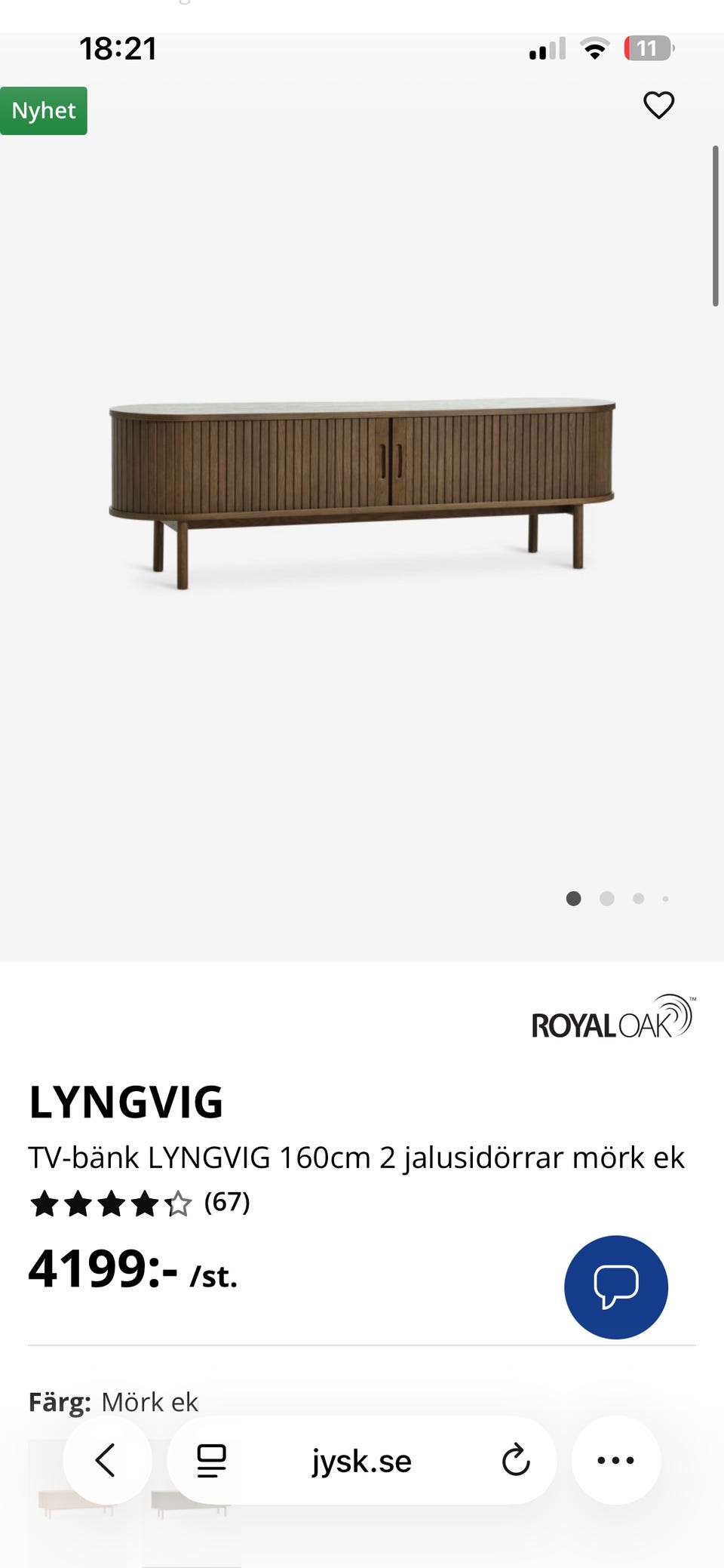Image resolution: width=724 pixels, height=1568 pixels.
Task: Jump to the second product image dot
Action: 606,898
